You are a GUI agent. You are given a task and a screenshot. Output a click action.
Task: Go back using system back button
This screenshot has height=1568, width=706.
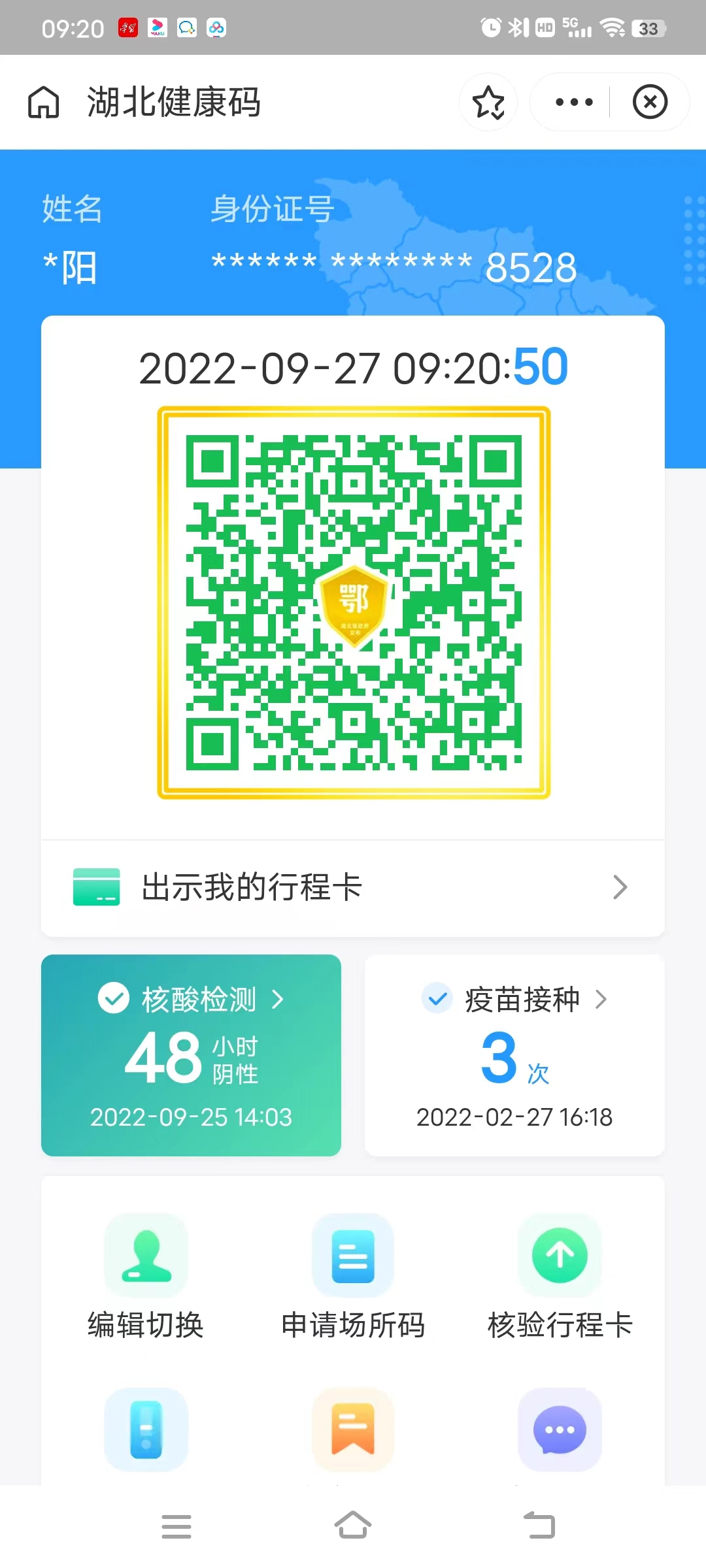(x=540, y=1526)
